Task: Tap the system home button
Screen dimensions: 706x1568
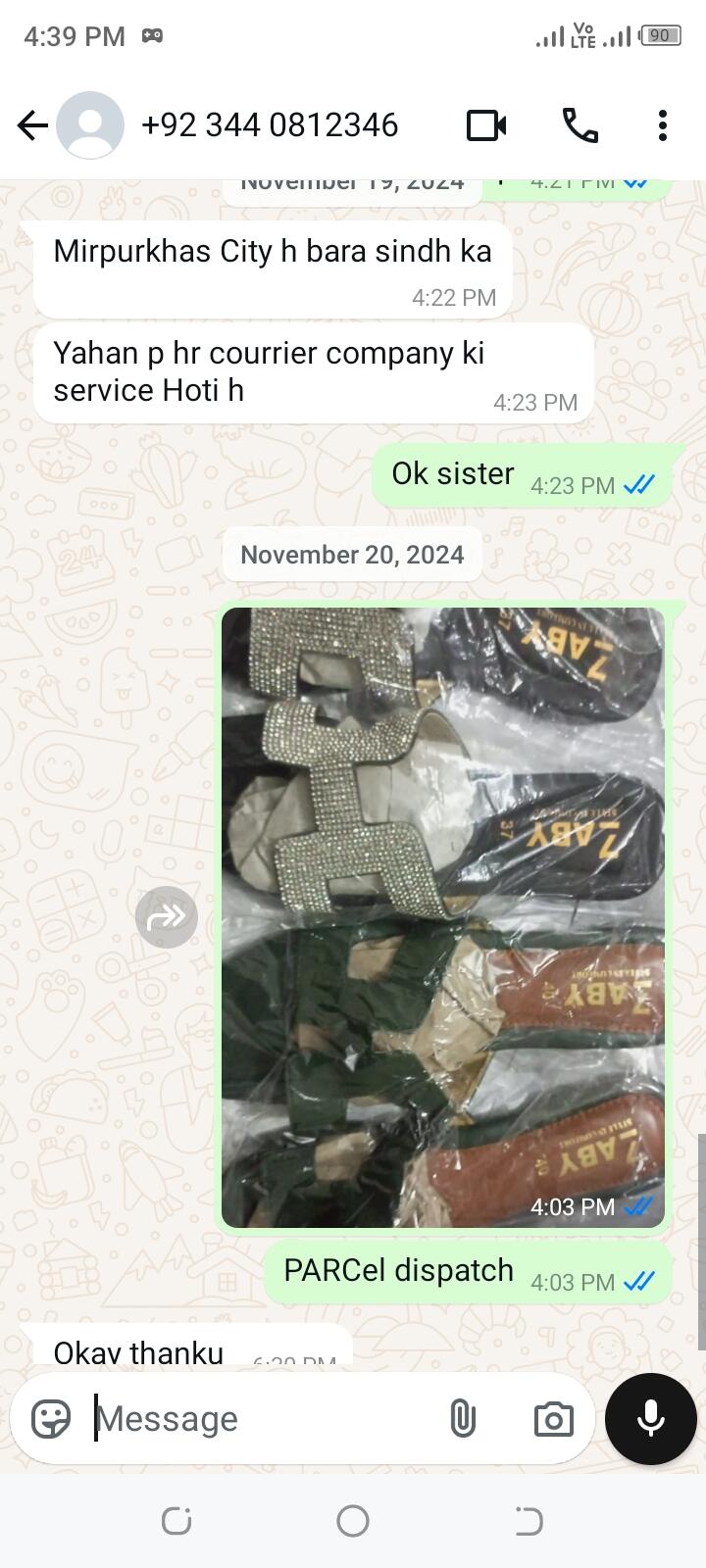Action: click(x=353, y=1521)
